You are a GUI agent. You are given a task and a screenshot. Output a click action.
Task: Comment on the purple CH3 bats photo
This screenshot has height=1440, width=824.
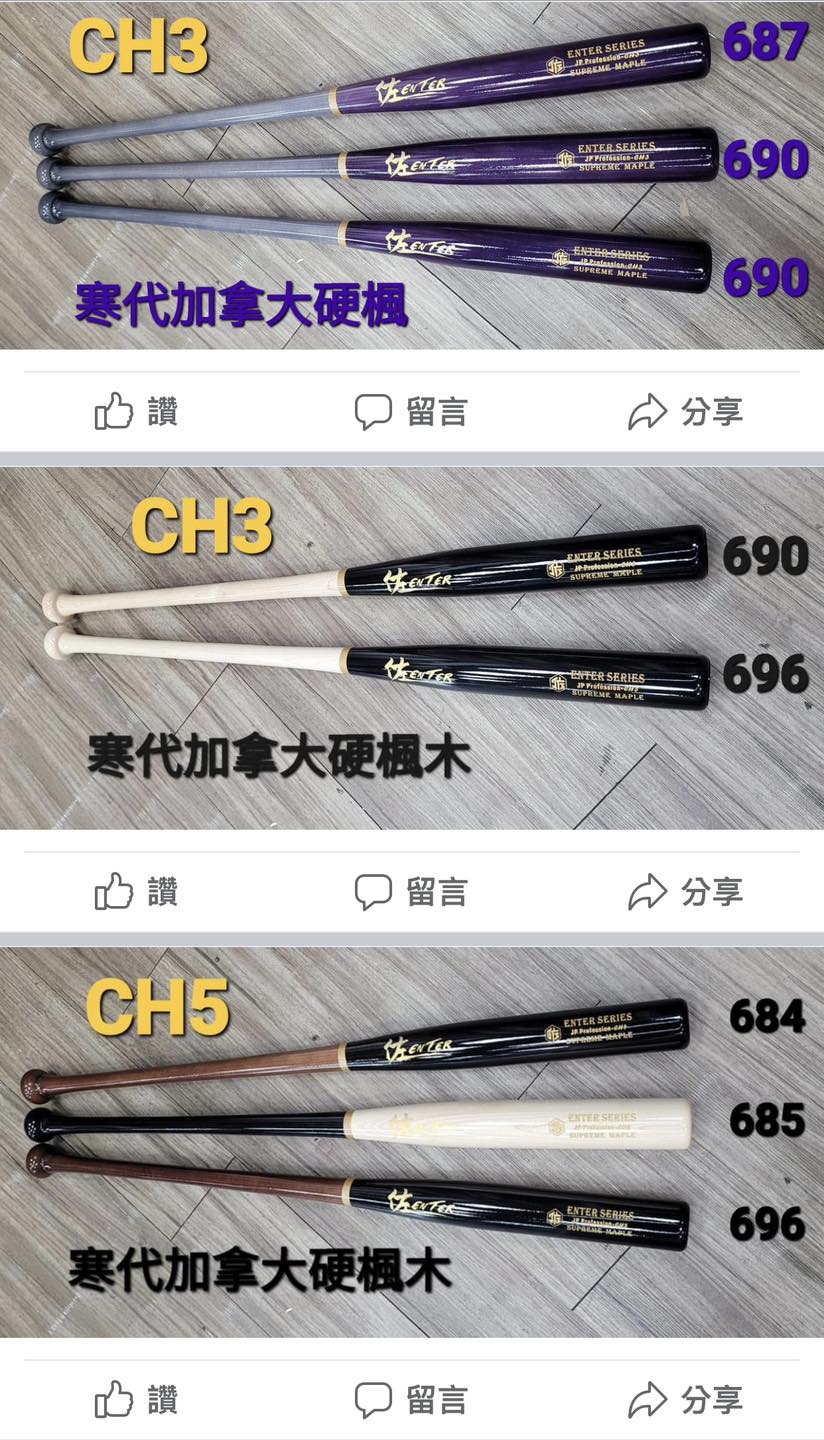point(411,411)
